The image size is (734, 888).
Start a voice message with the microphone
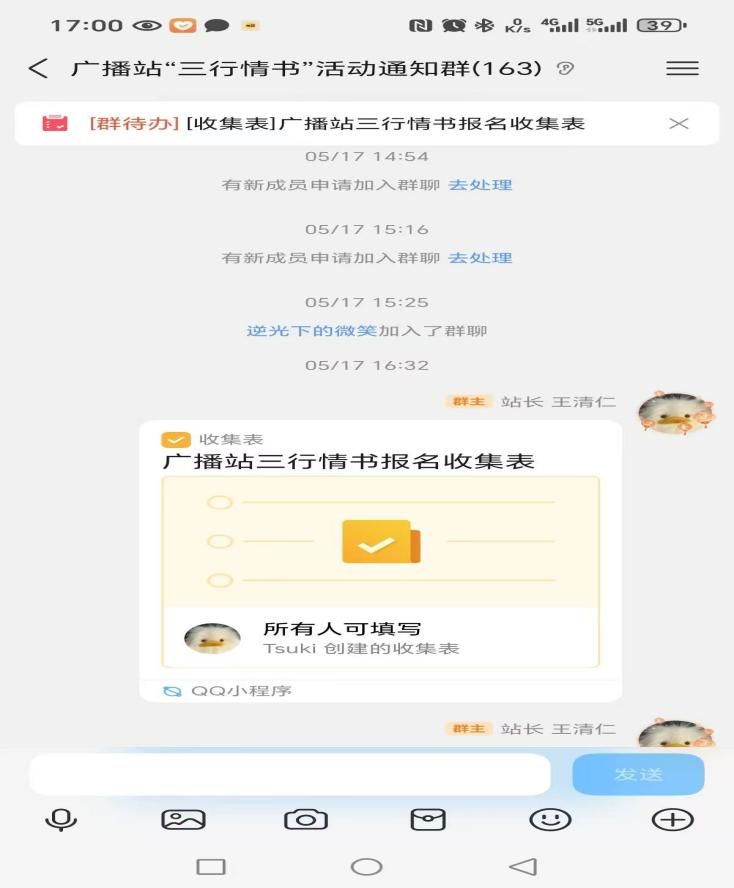coord(61,820)
